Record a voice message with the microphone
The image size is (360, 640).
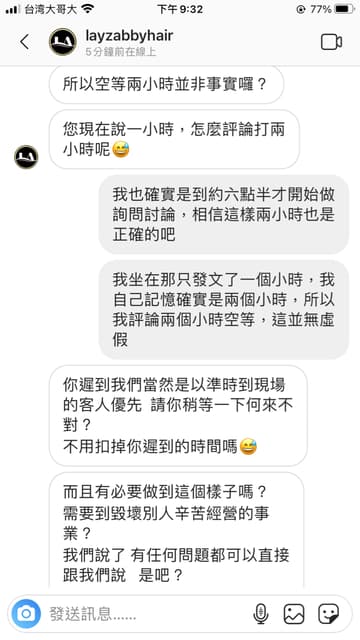[x=260, y=613]
